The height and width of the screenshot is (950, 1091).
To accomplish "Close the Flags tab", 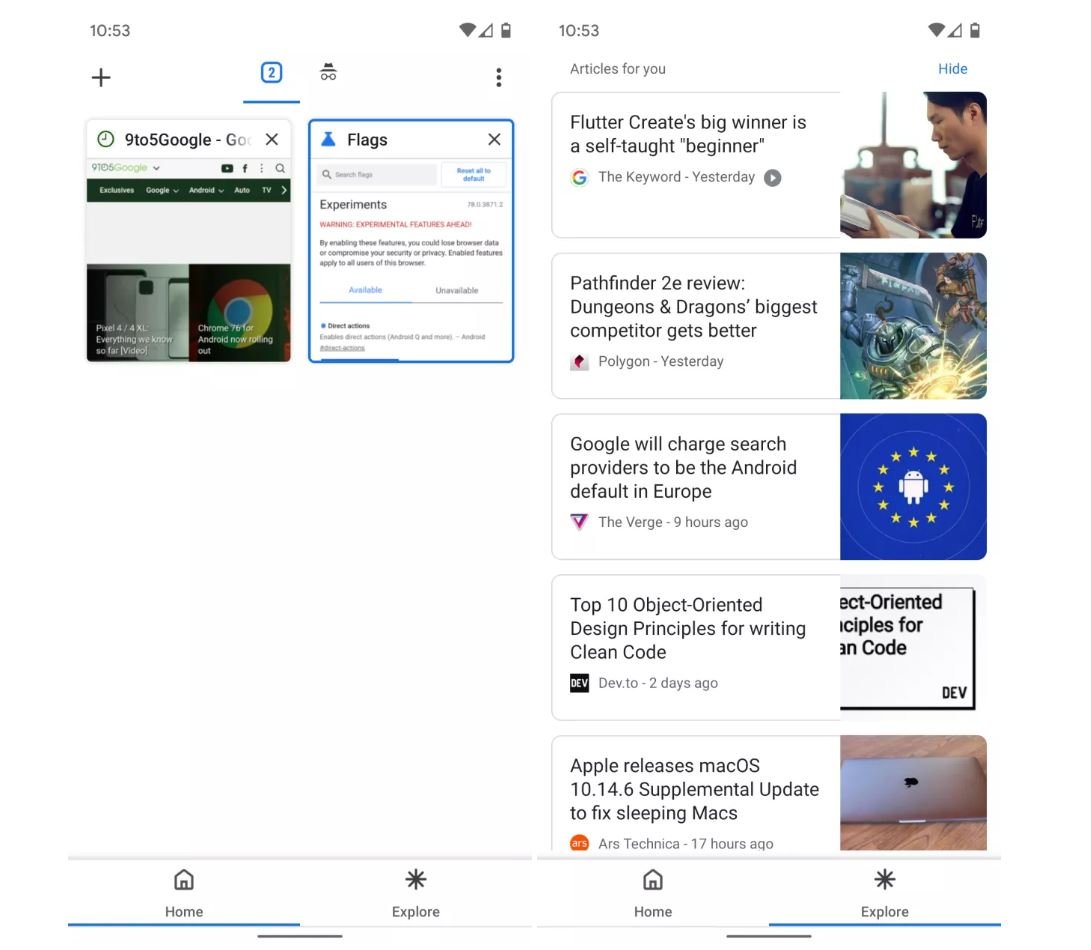I will [494, 140].
